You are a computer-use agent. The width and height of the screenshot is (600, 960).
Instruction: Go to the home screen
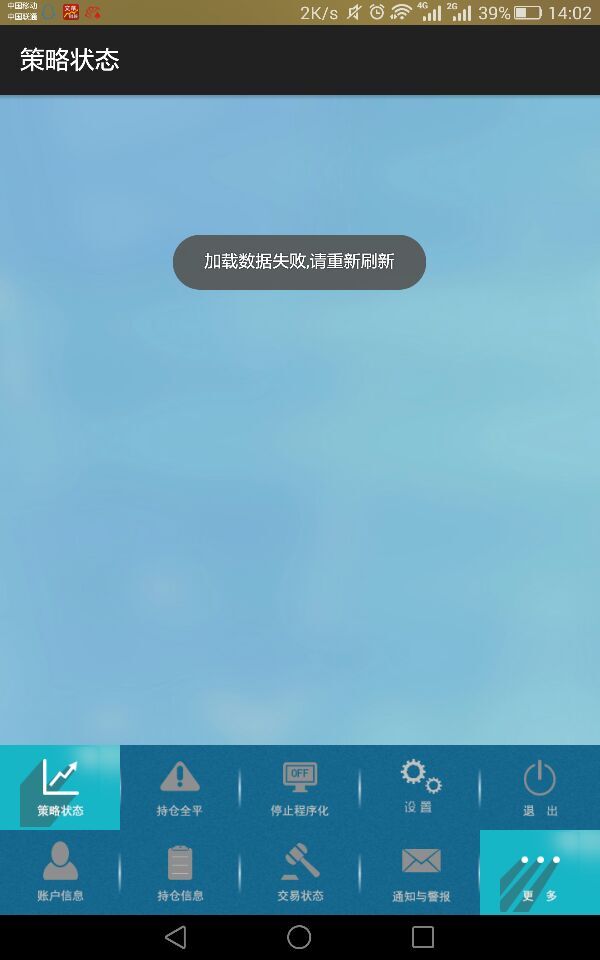299,937
